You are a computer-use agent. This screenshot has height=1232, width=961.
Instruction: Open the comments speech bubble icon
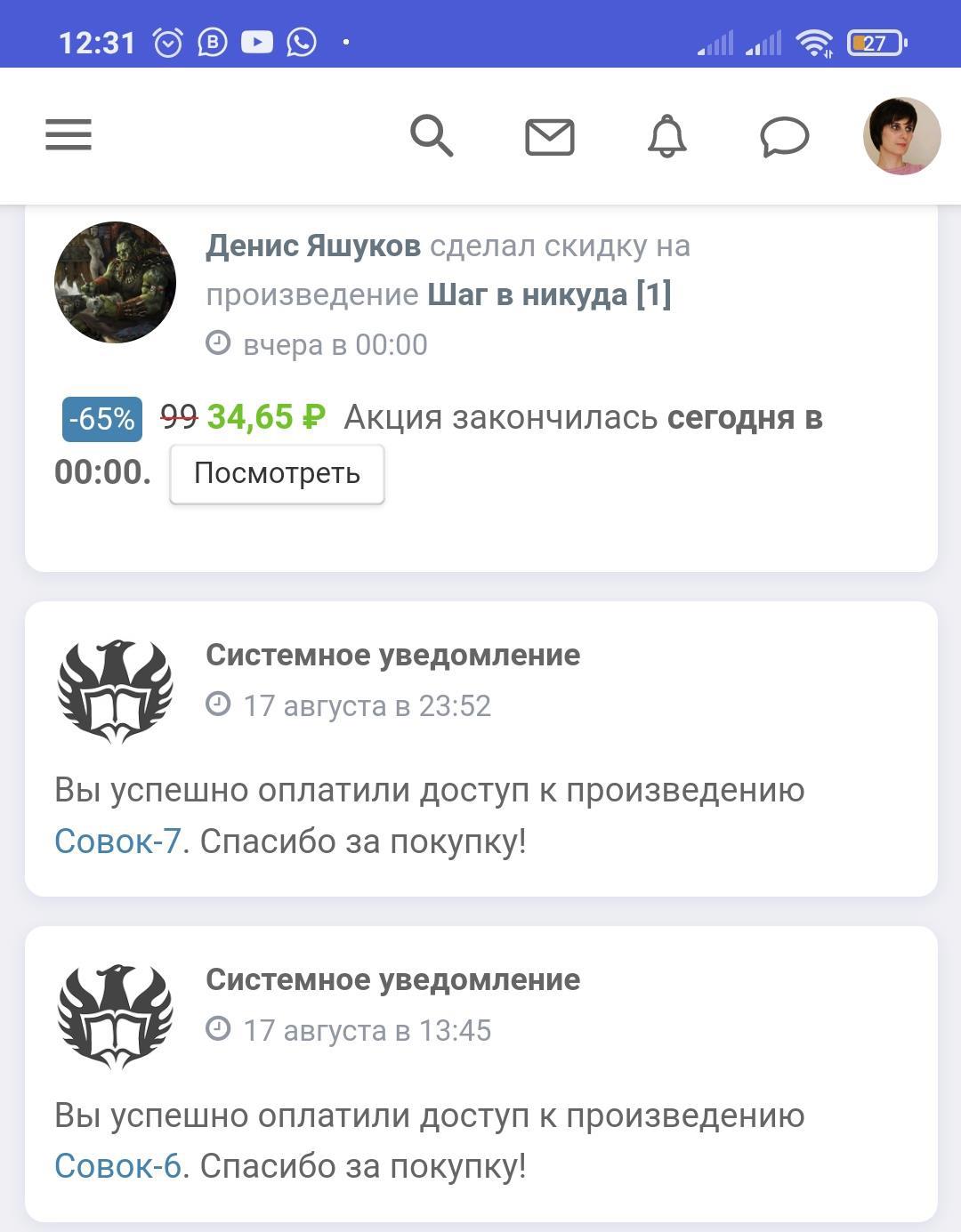click(x=784, y=137)
